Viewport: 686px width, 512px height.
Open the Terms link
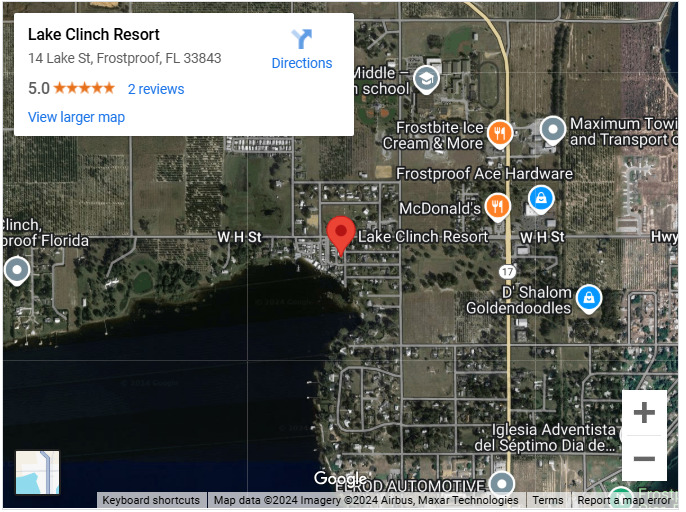point(547,500)
